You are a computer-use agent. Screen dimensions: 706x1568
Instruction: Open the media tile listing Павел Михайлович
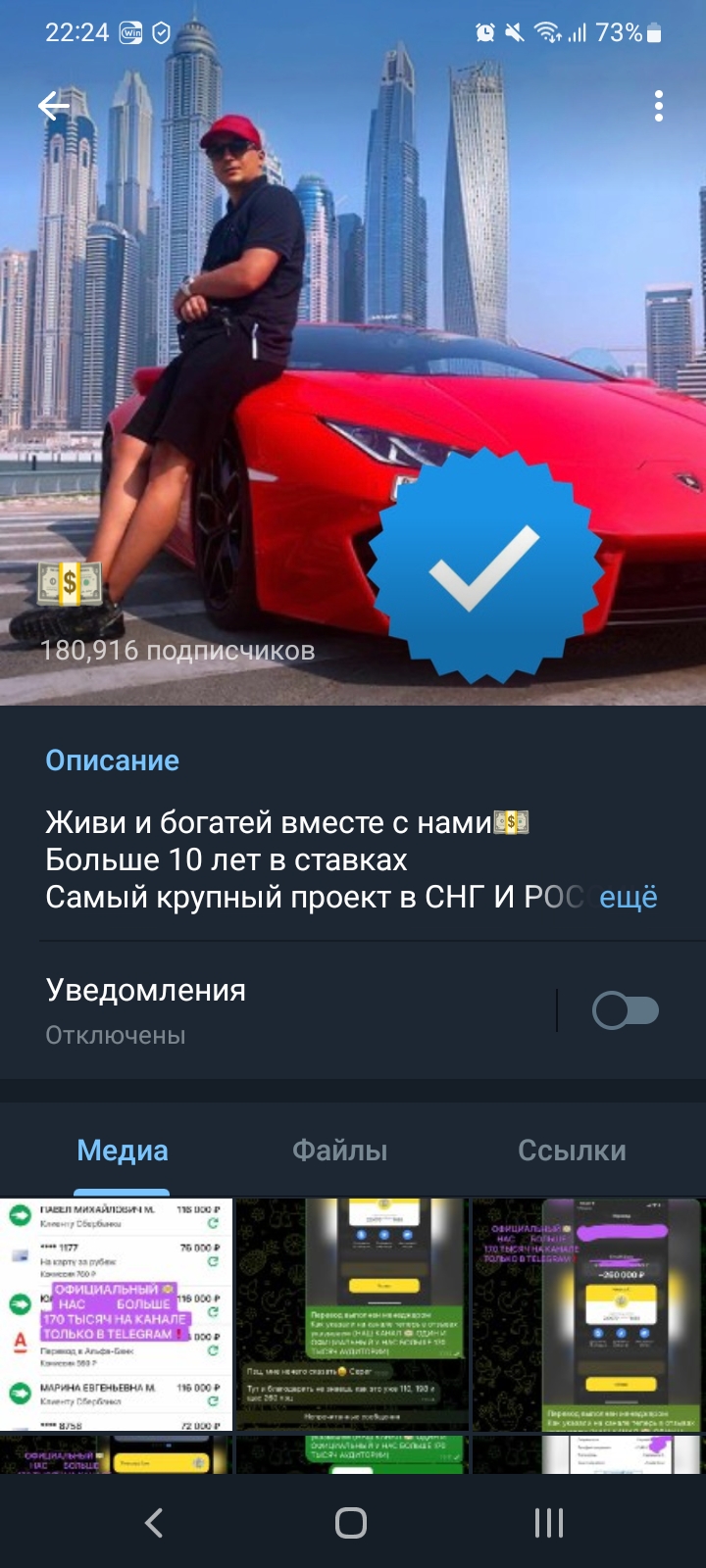tap(116, 1314)
